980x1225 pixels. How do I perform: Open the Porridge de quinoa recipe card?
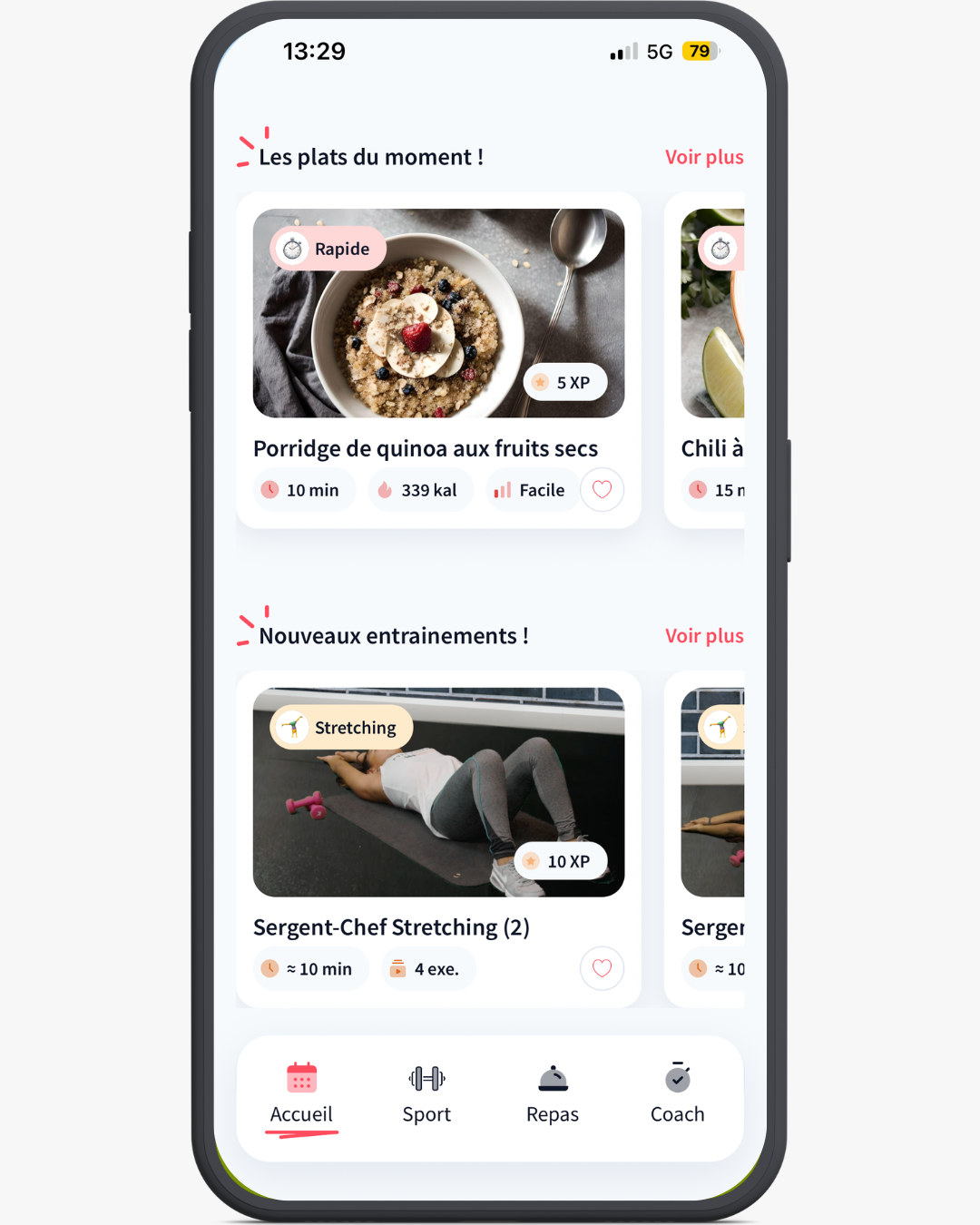click(x=438, y=314)
